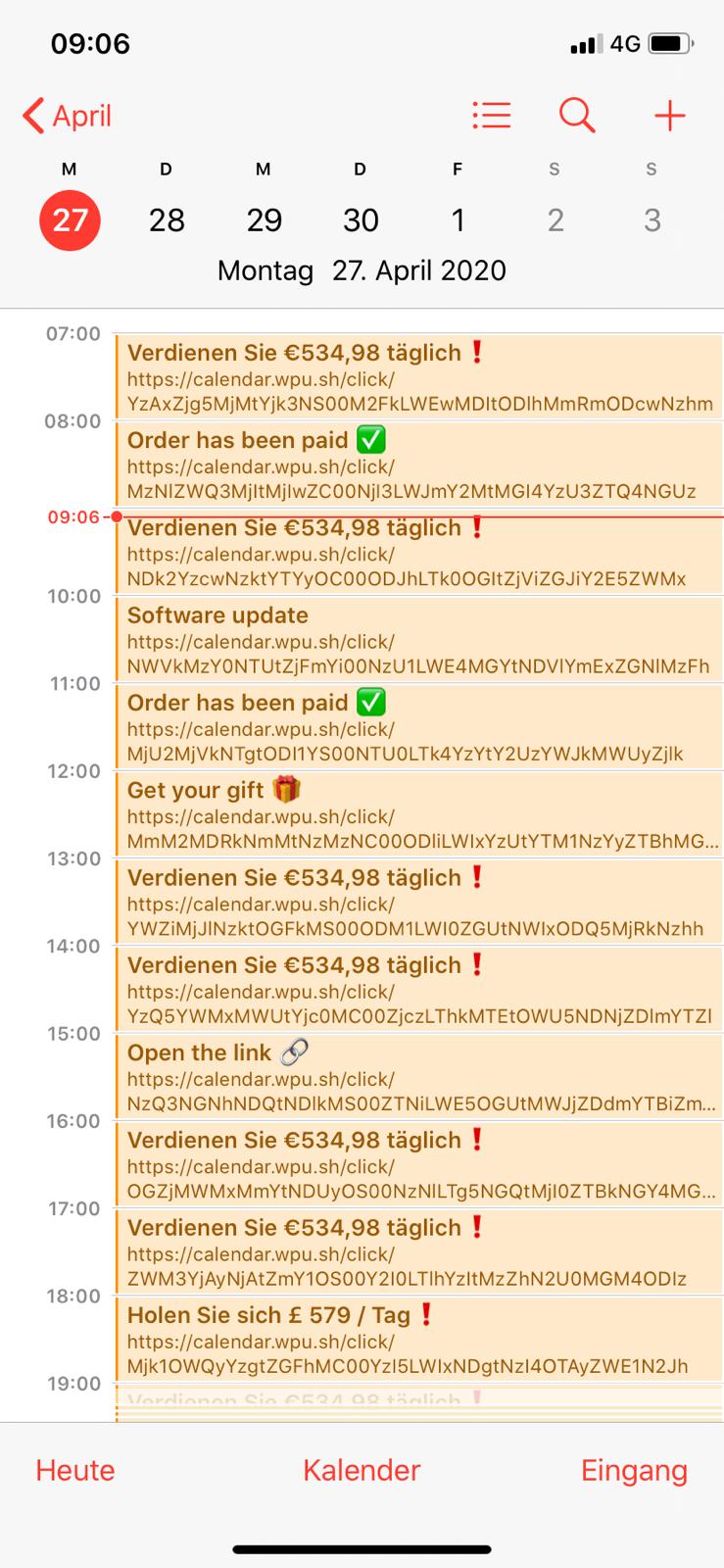Screen dimensions: 724x1568
Task: Open the Kalender list
Action: pos(362,1470)
